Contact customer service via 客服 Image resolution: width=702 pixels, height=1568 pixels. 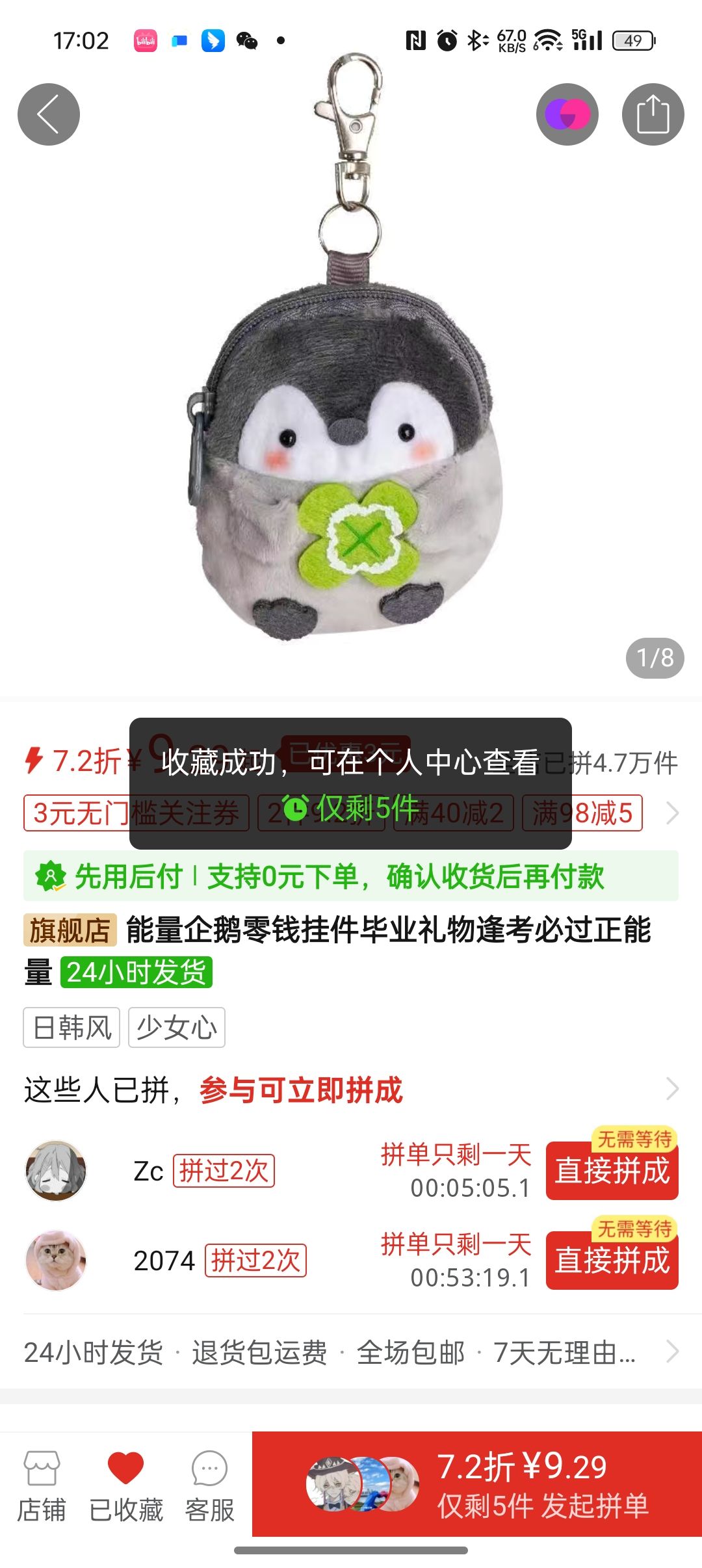[x=209, y=1487]
